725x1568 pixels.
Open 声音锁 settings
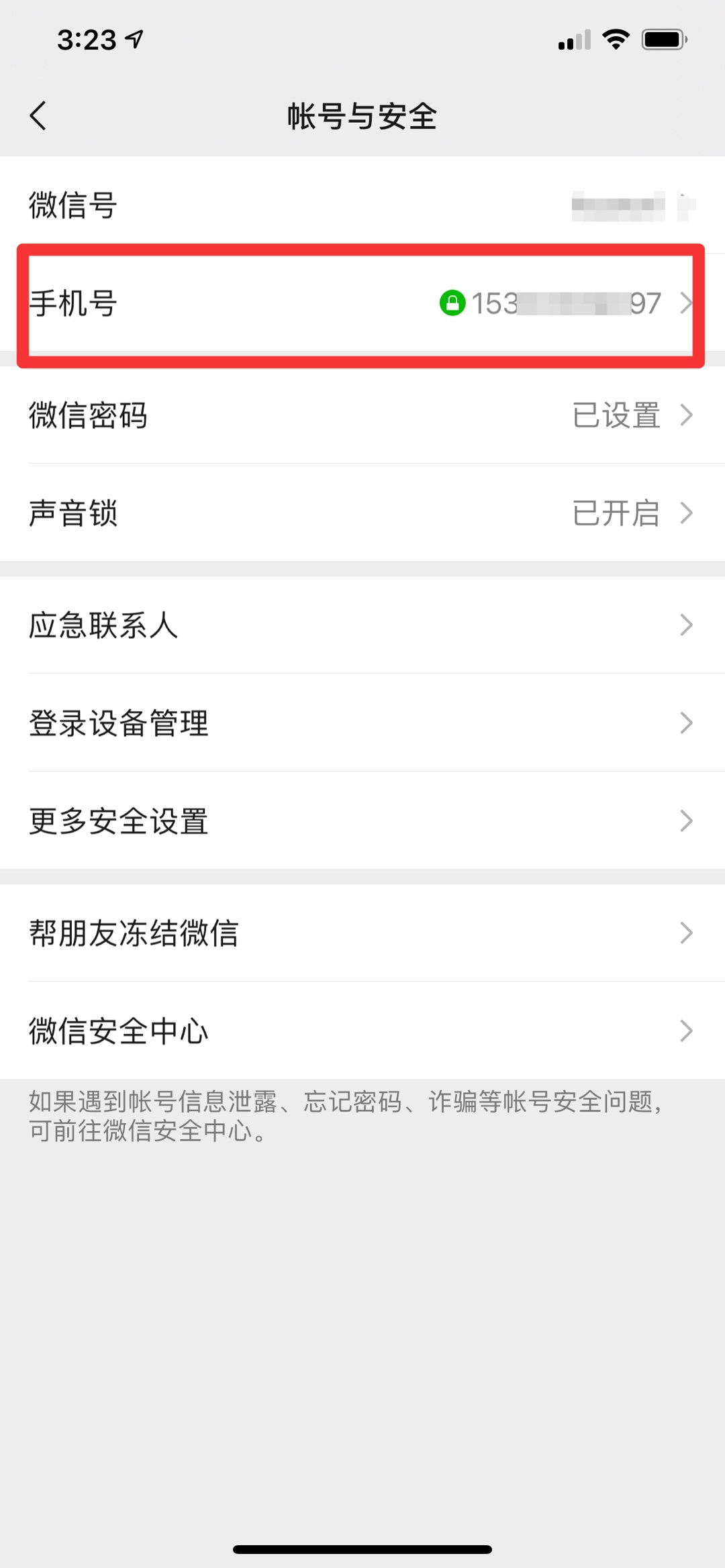pyautogui.click(x=362, y=513)
